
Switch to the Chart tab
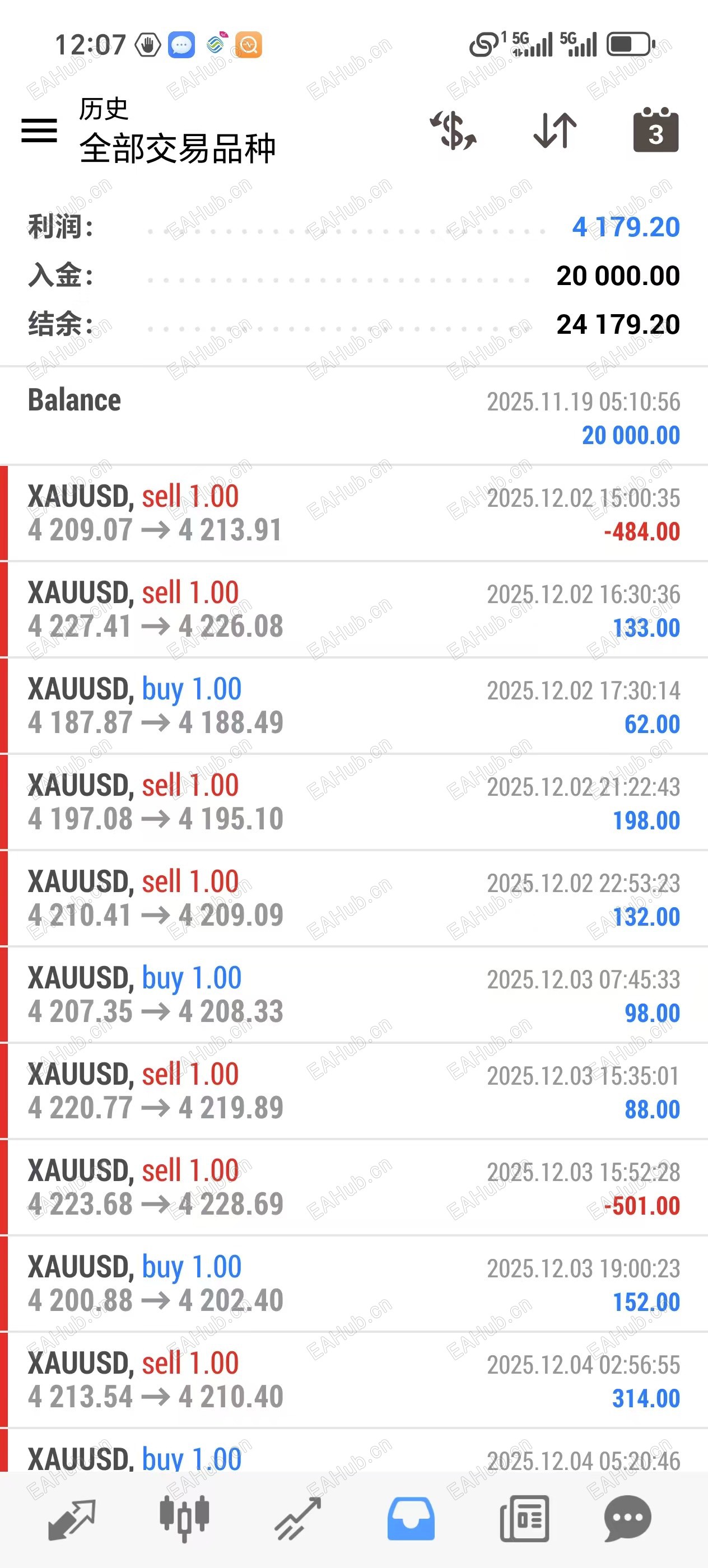pyautogui.click(x=184, y=1519)
